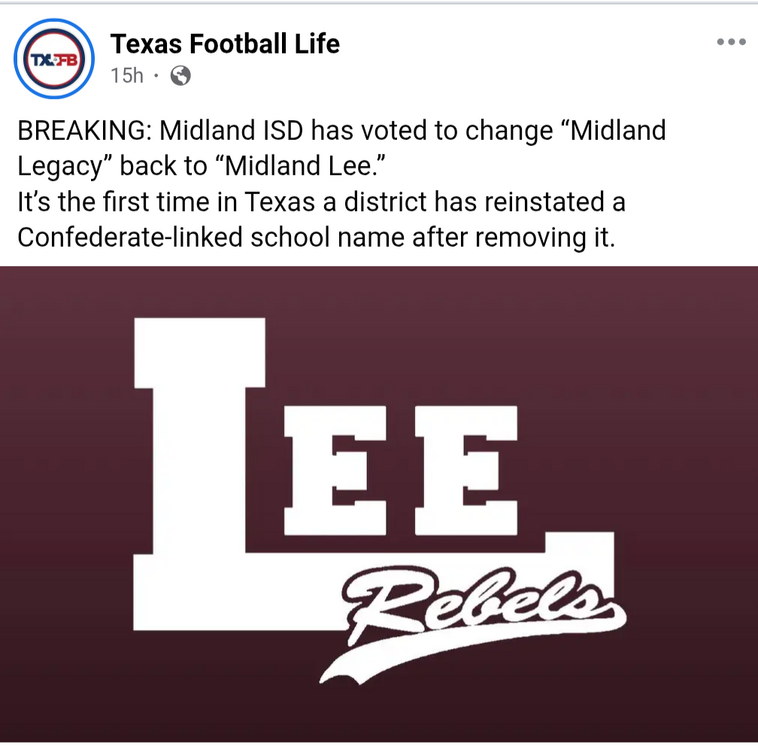The width and height of the screenshot is (758, 750).
Task: Visit the Texas Football Life page name
Action: pyautogui.click(x=225, y=43)
